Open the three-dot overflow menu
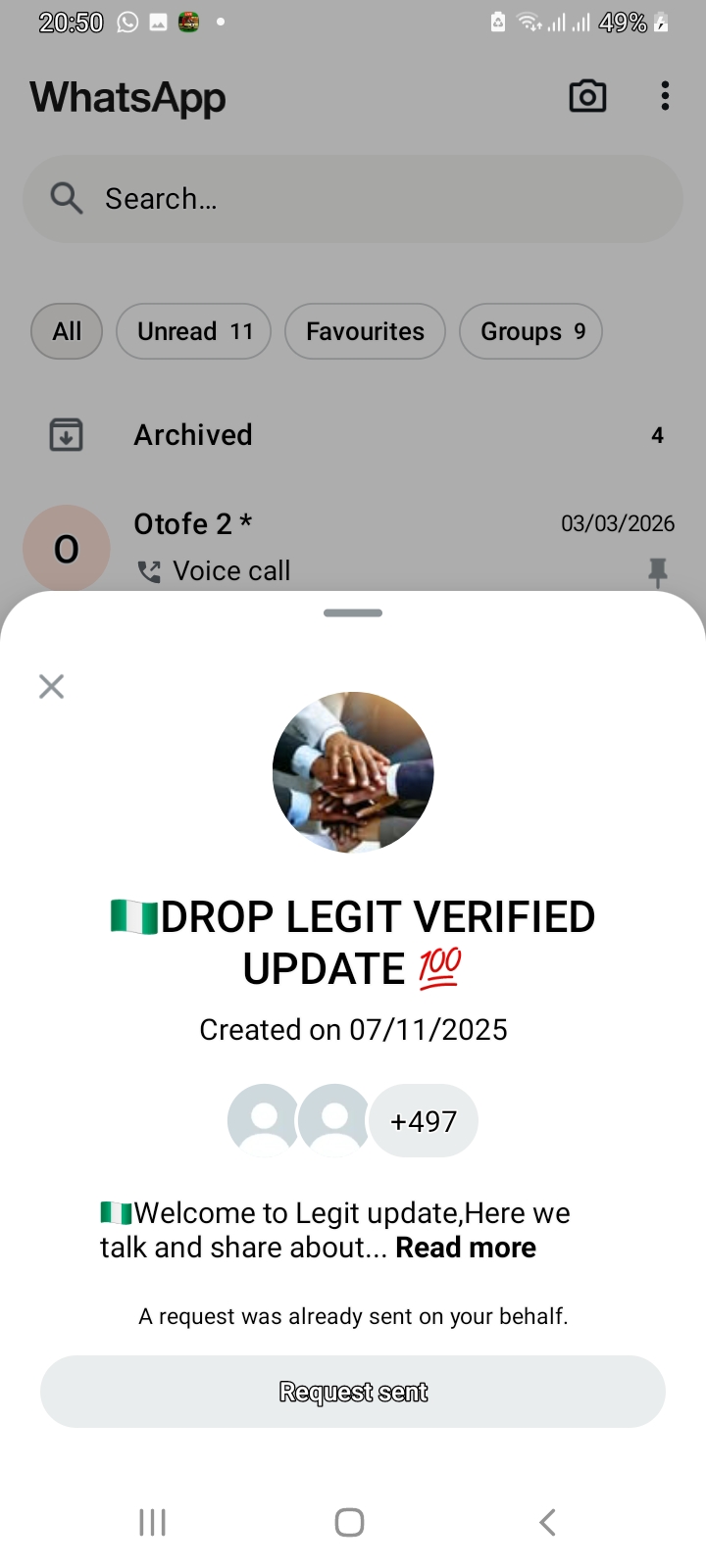 point(665,96)
